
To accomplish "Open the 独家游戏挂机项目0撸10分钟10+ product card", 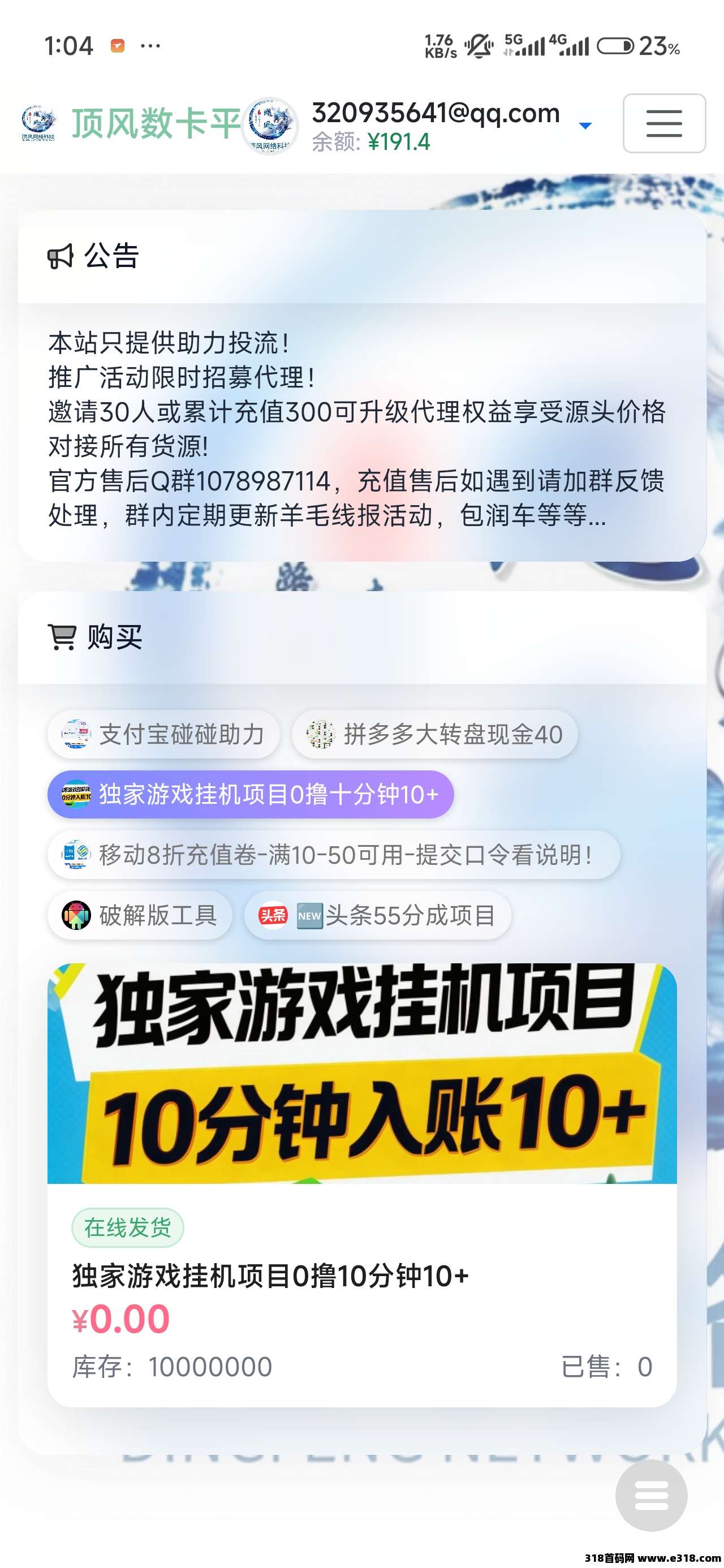I will (361, 1184).
